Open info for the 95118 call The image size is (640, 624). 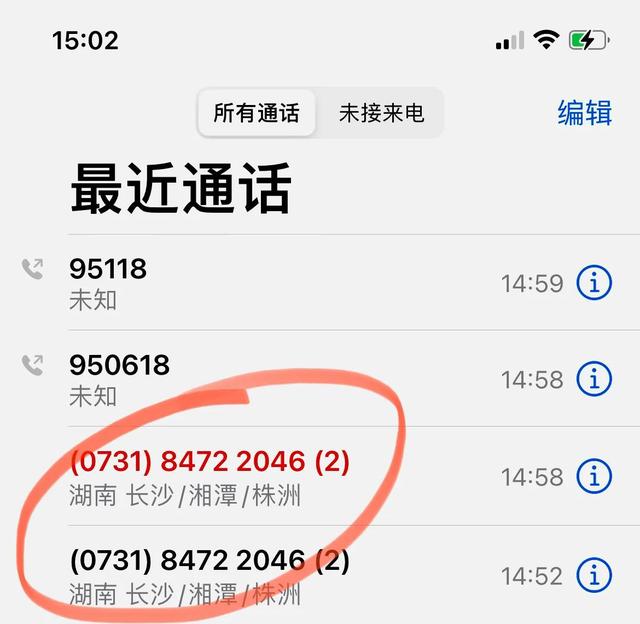[594, 284]
